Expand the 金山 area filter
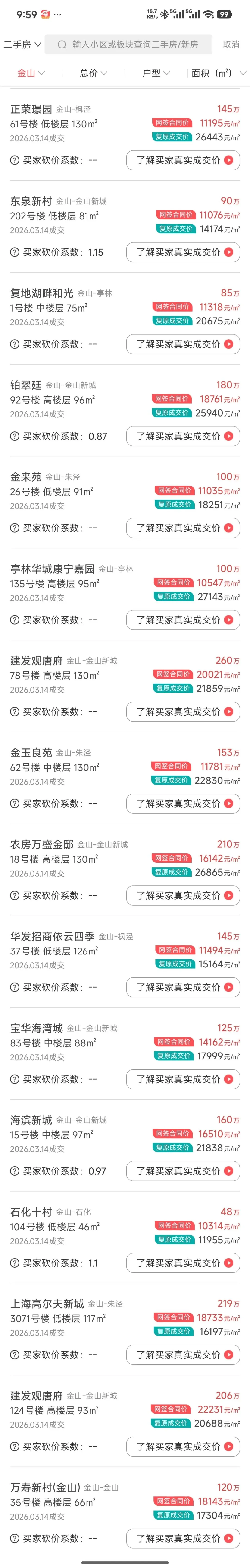The image size is (250, 1568). (30, 73)
